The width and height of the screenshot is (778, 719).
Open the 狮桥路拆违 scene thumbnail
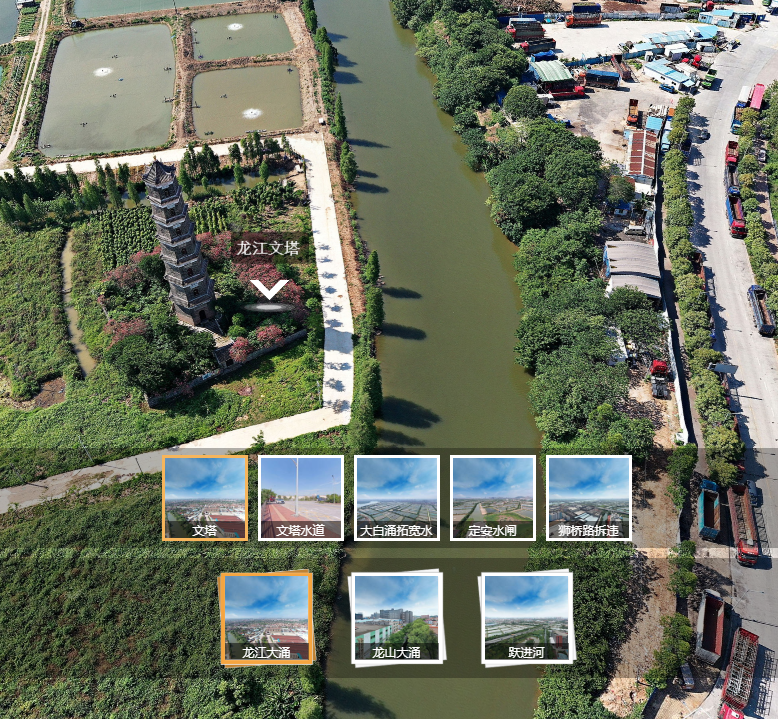(x=589, y=497)
